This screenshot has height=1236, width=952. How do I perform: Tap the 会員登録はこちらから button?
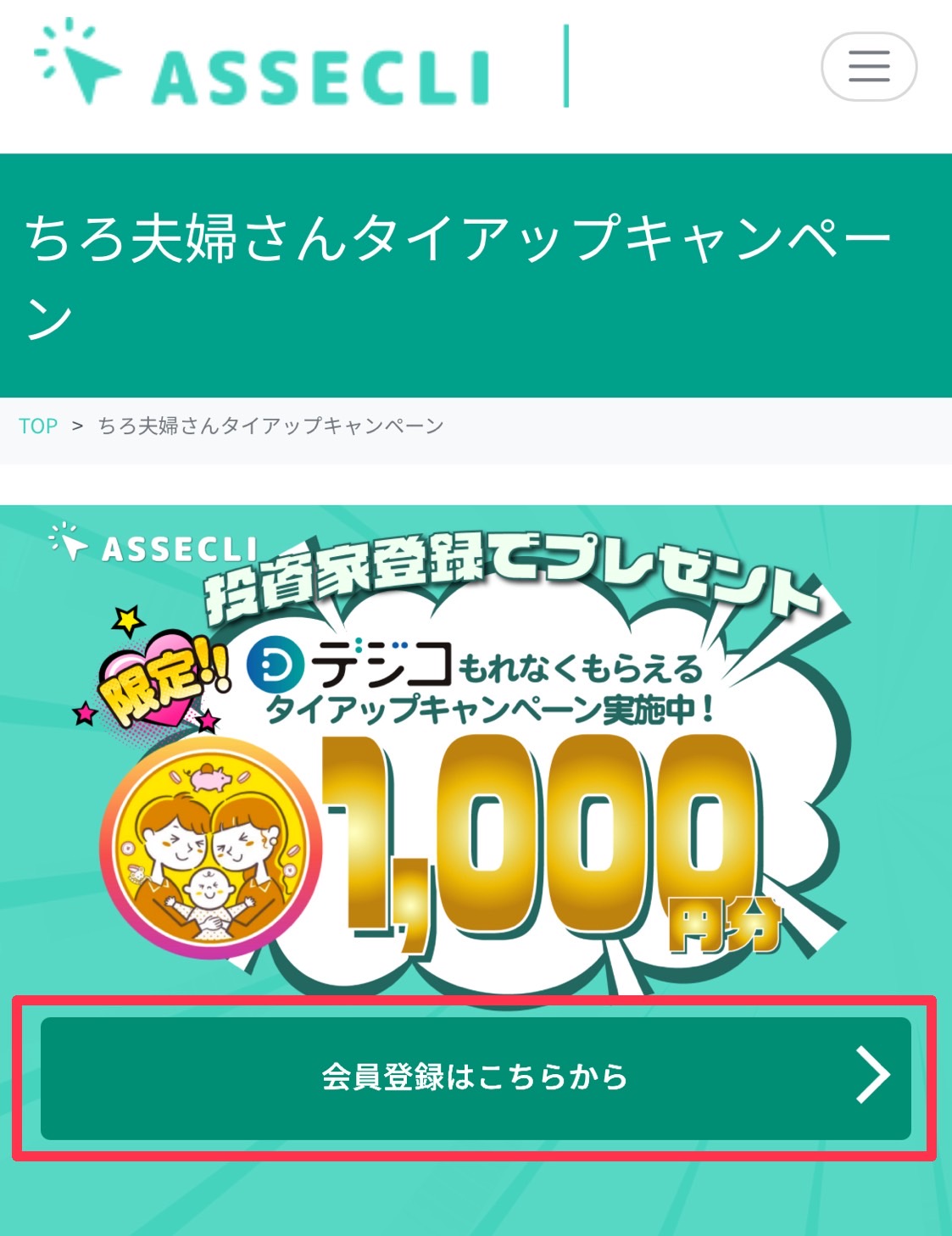(x=475, y=1077)
